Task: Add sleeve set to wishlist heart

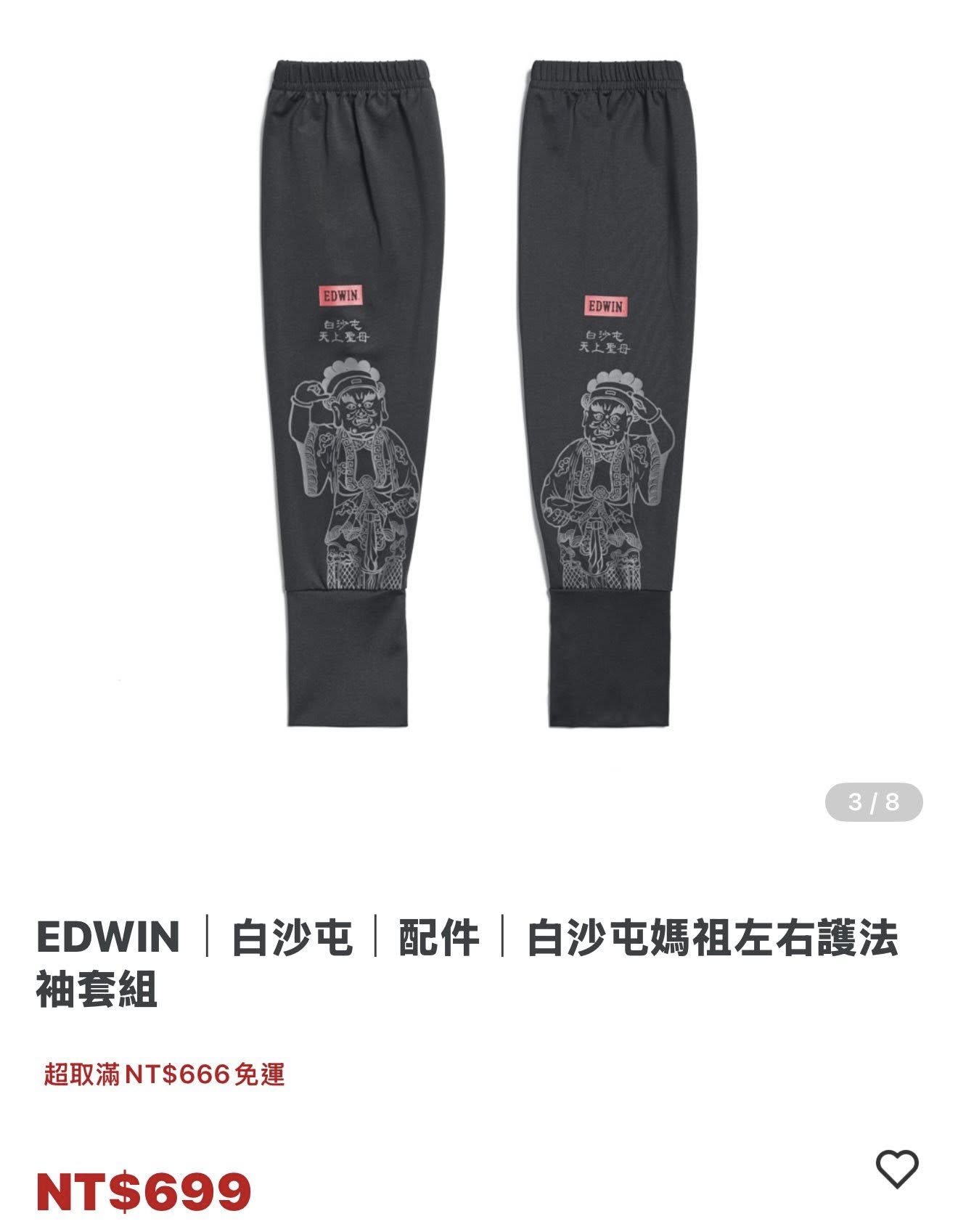Action: (897, 1169)
